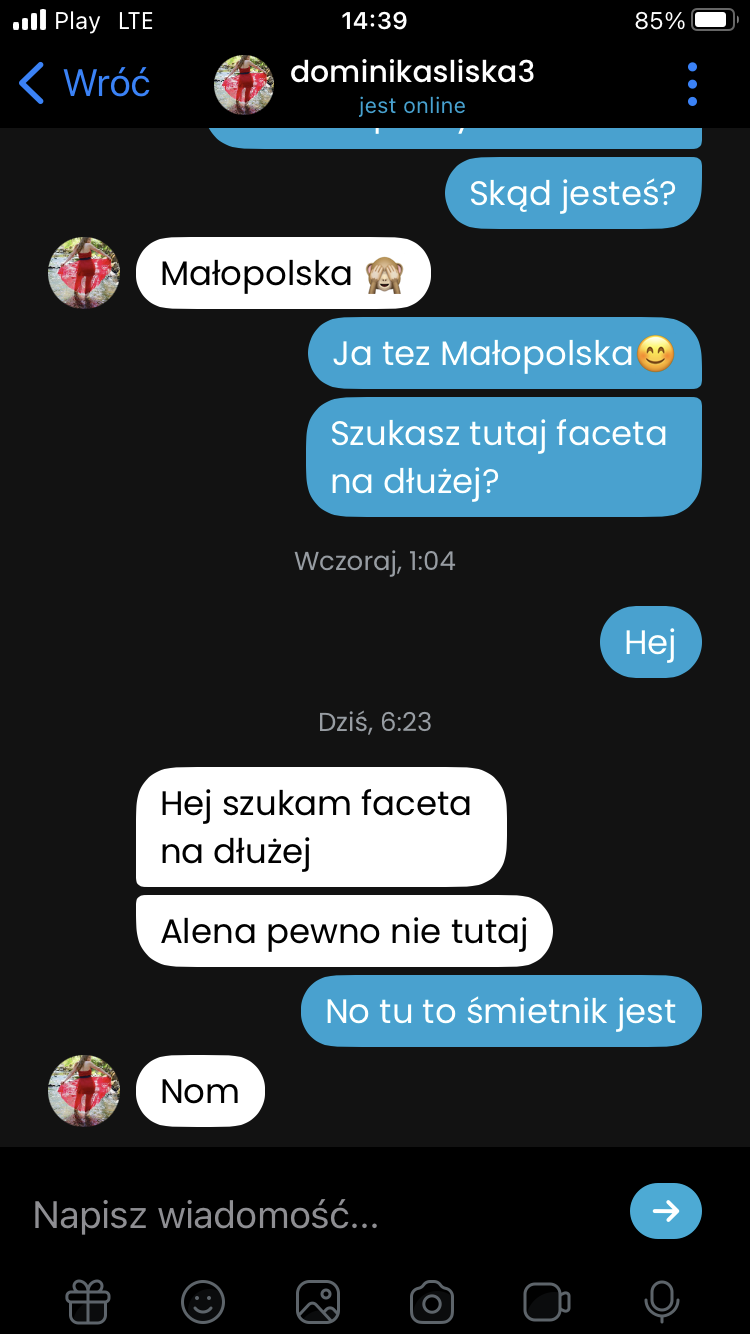750x1334 pixels.
Task: Open the three-dot overflow menu
Action: (692, 84)
